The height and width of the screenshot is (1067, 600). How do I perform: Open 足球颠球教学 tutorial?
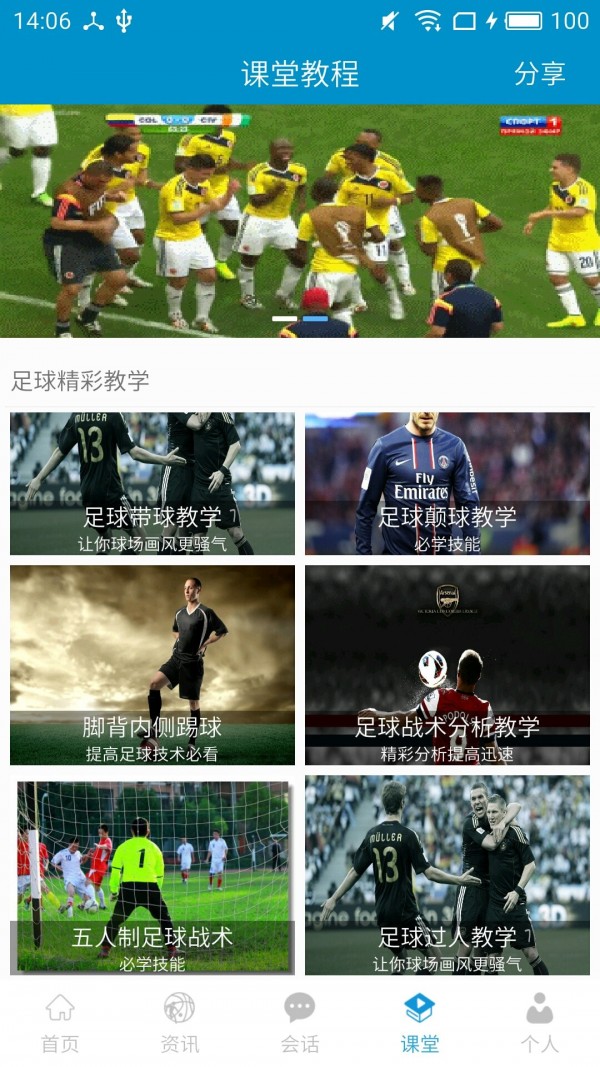tap(447, 484)
